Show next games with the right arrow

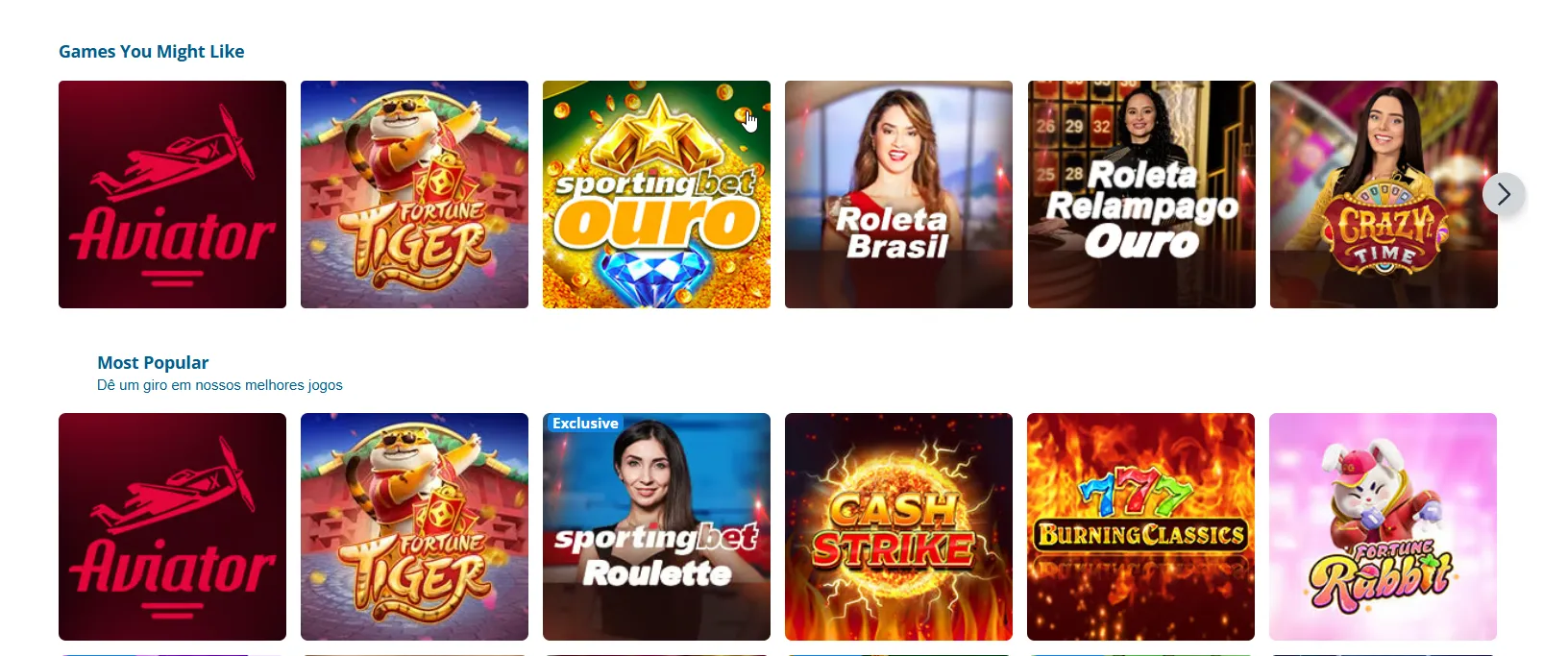(x=1504, y=194)
